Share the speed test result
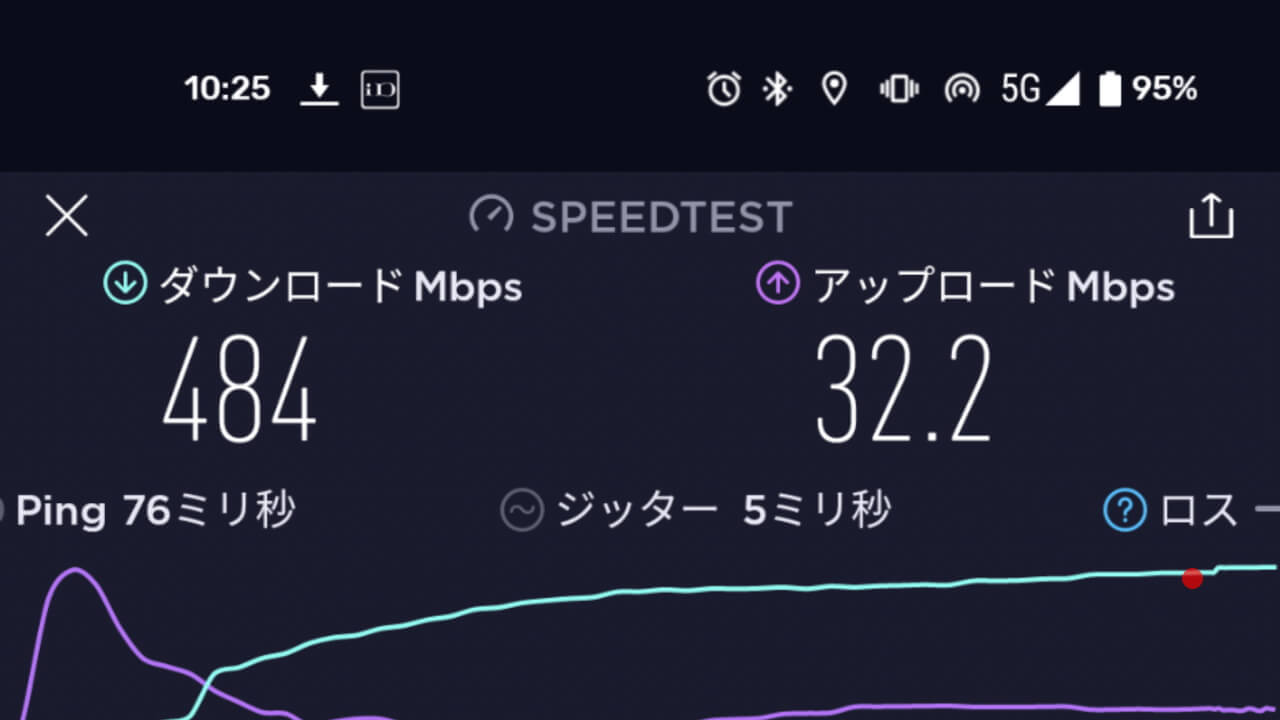1280x720 pixels. [x=1211, y=216]
